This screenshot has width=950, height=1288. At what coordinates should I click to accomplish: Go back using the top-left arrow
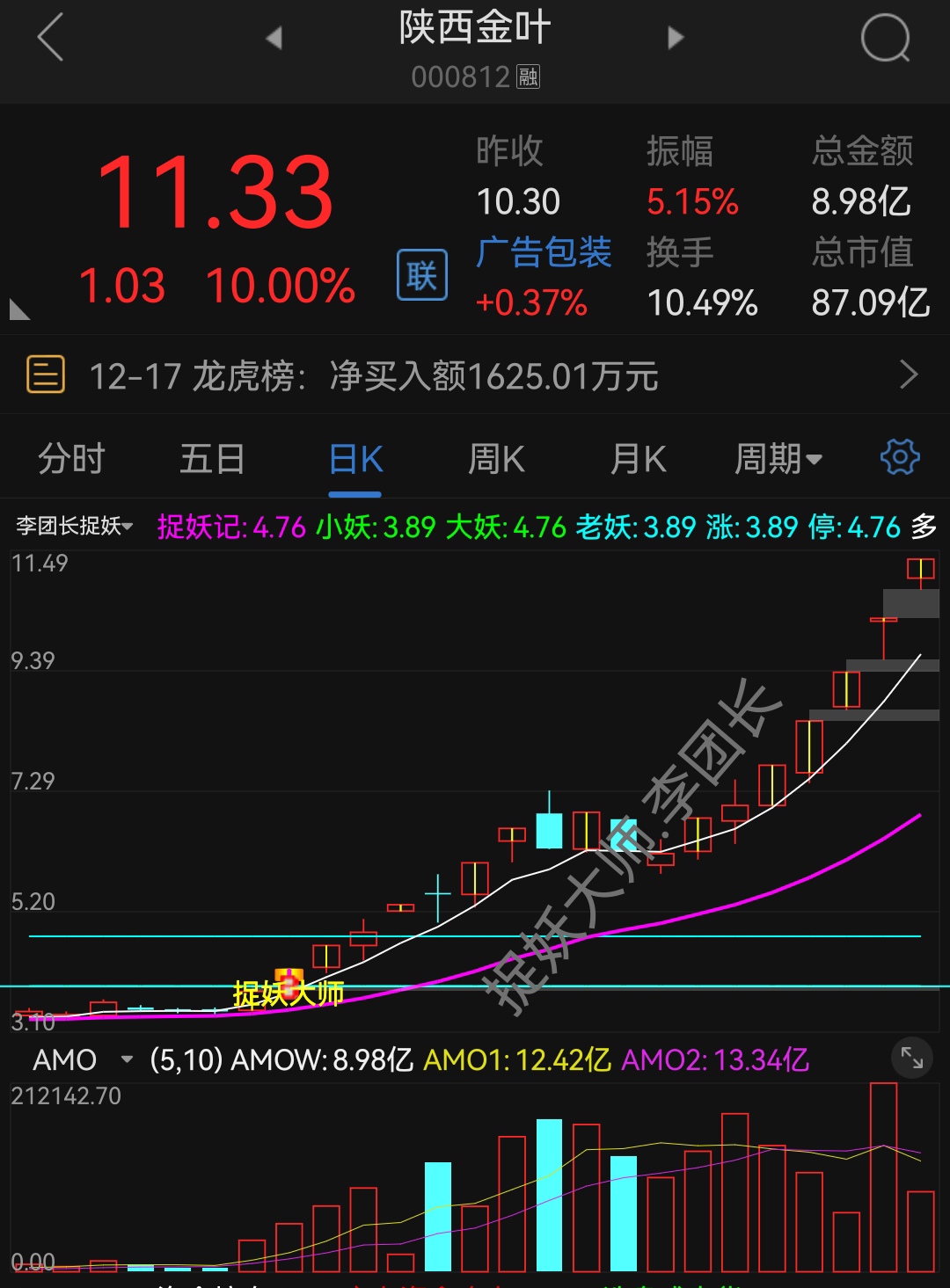(50, 38)
